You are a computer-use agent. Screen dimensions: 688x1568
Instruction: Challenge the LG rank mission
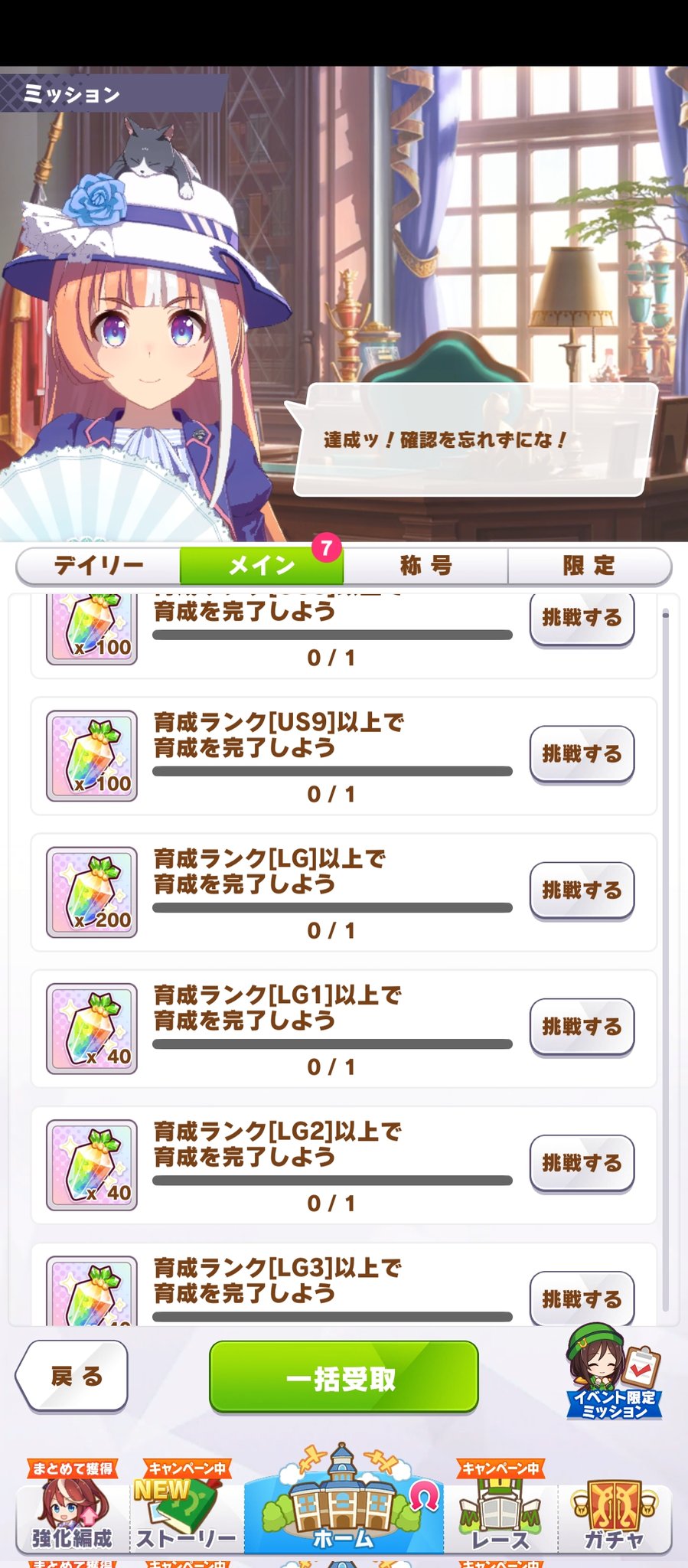tap(582, 890)
